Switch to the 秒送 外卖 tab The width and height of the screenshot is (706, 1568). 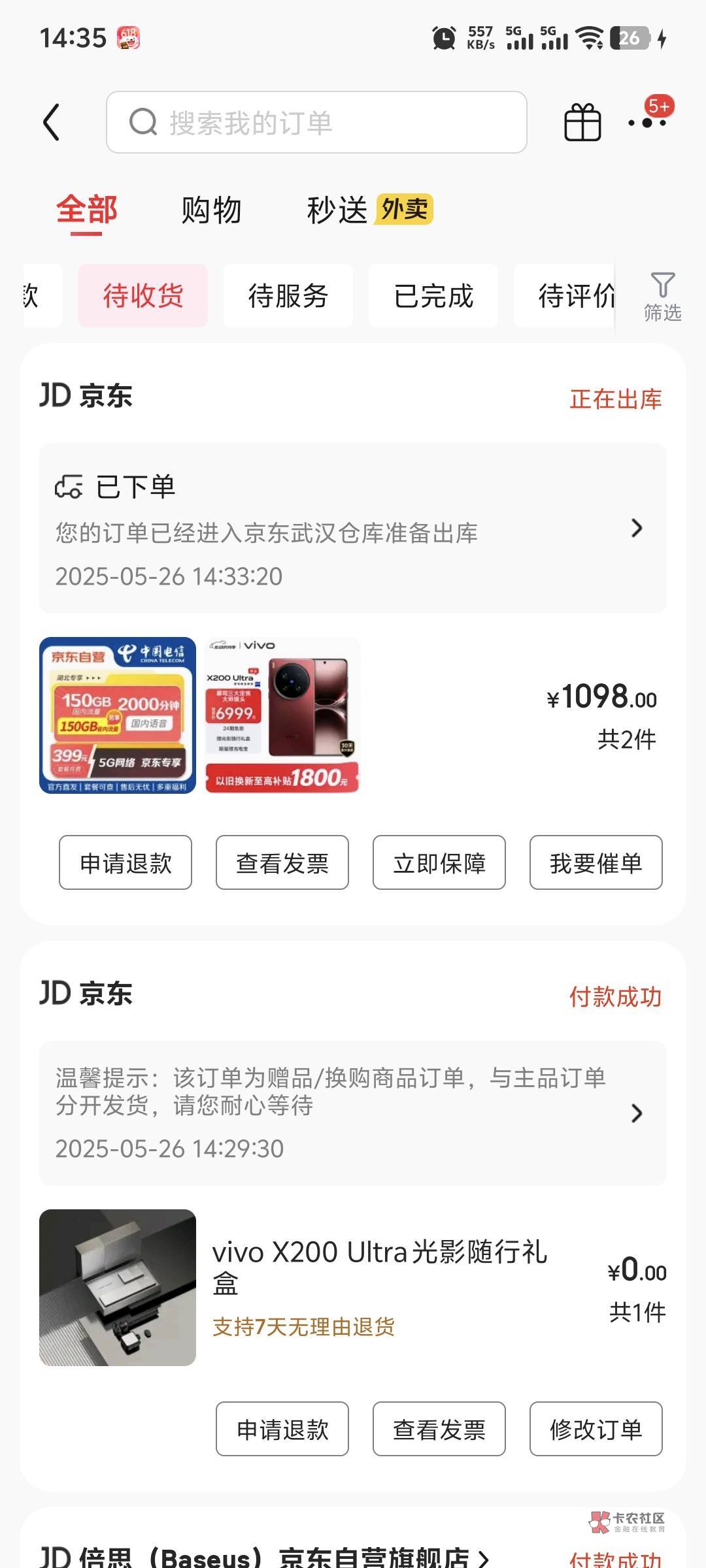[x=369, y=210]
